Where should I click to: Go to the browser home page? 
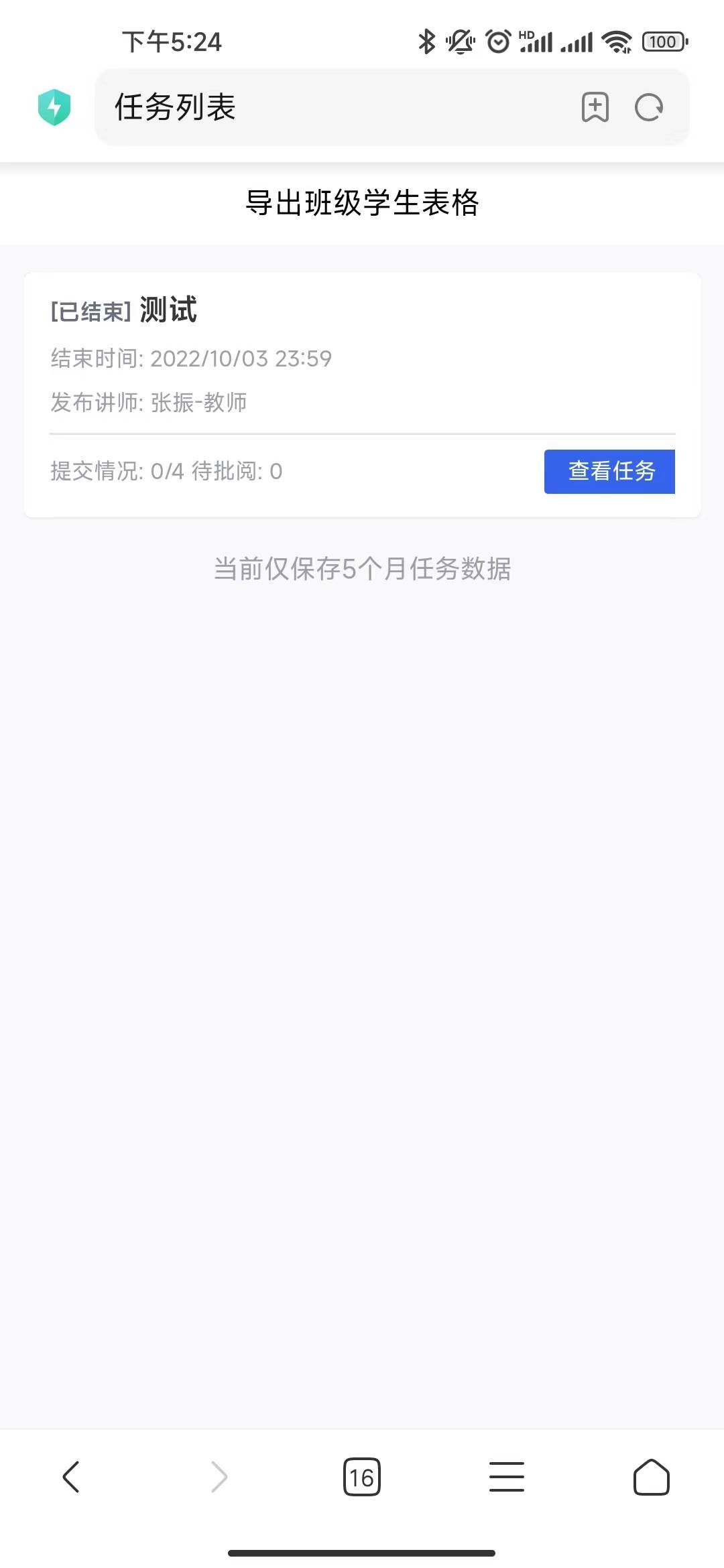click(x=652, y=1477)
